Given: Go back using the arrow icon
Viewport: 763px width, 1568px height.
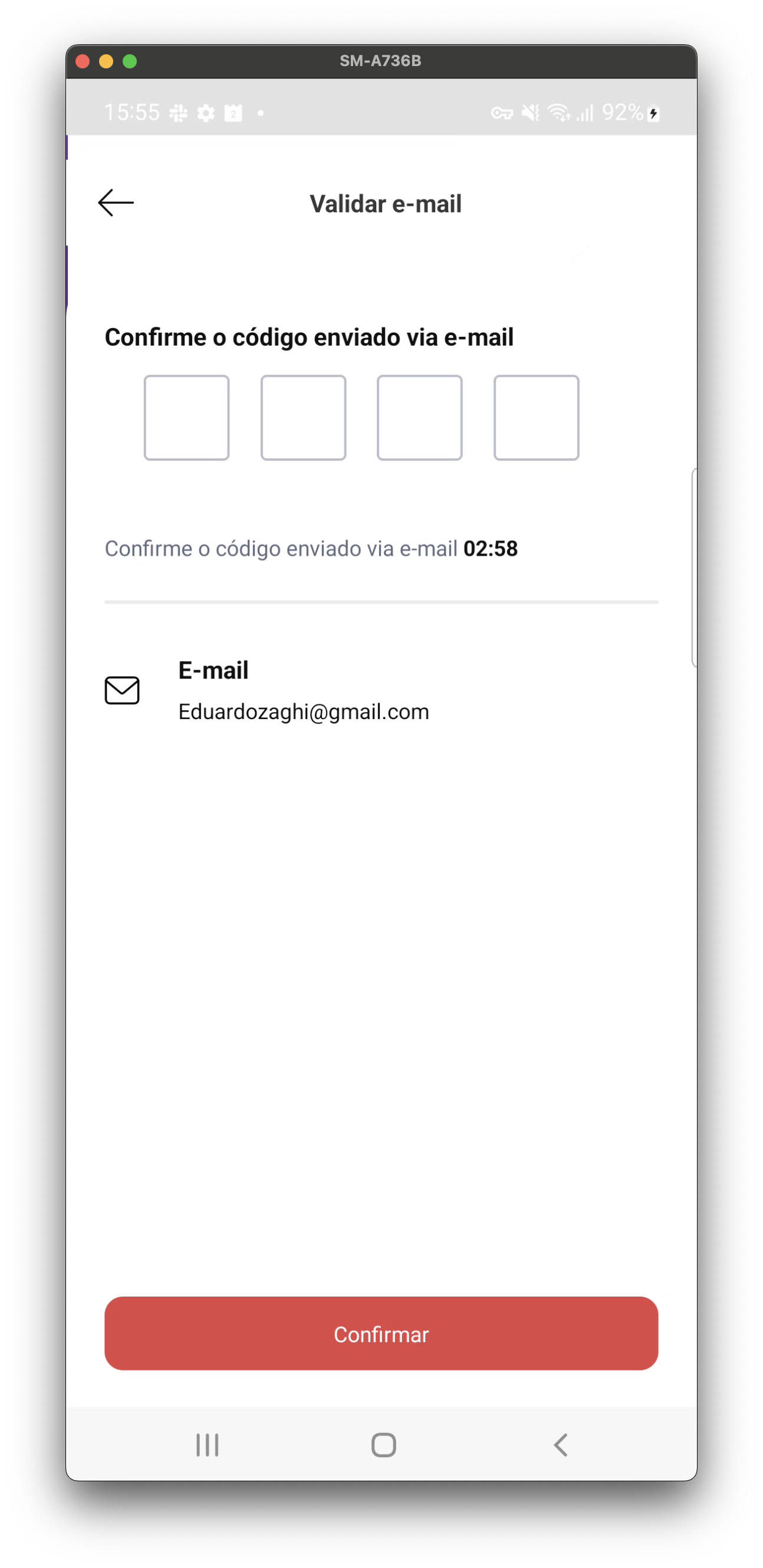Looking at the screenshot, I should [x=116, y=203].
